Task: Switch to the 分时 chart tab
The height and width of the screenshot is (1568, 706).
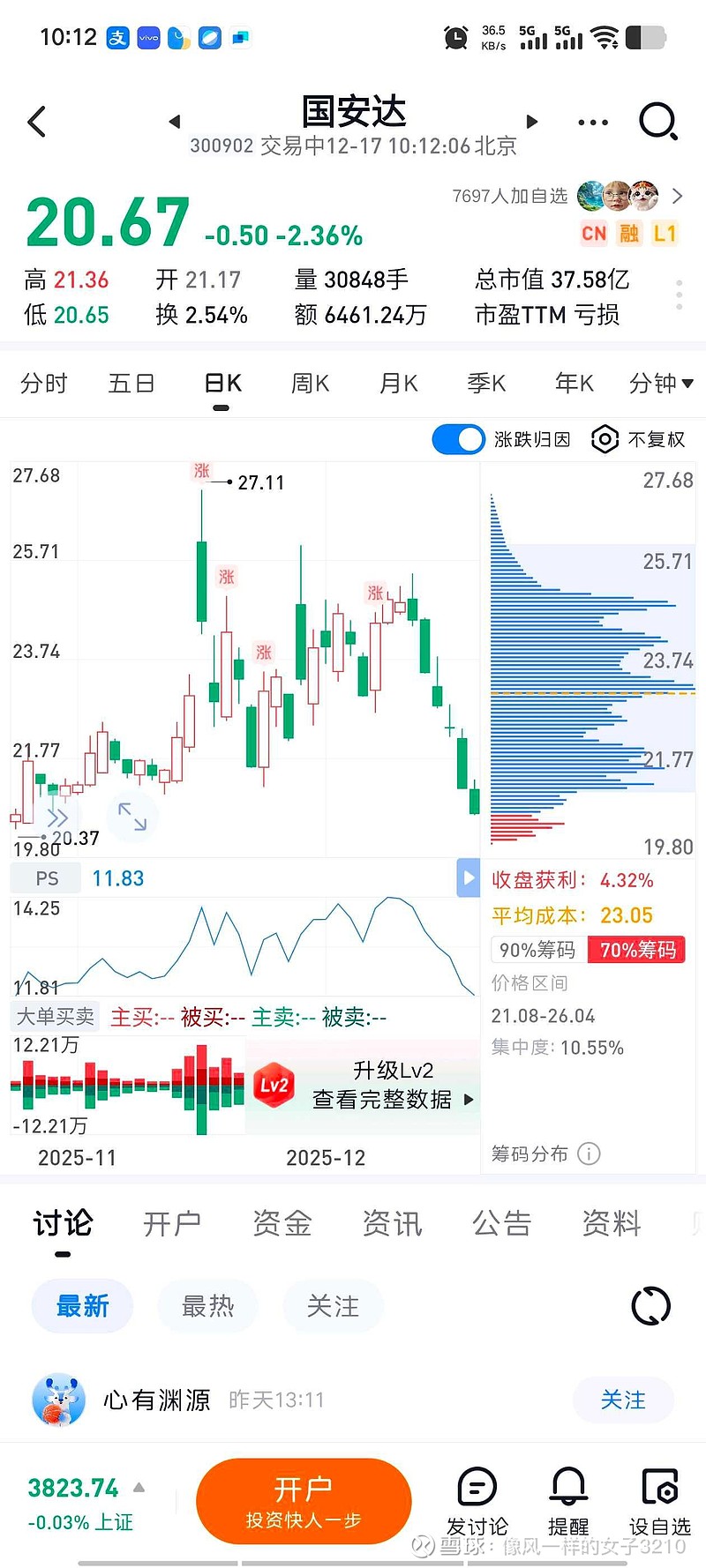Action: (44, 384)
